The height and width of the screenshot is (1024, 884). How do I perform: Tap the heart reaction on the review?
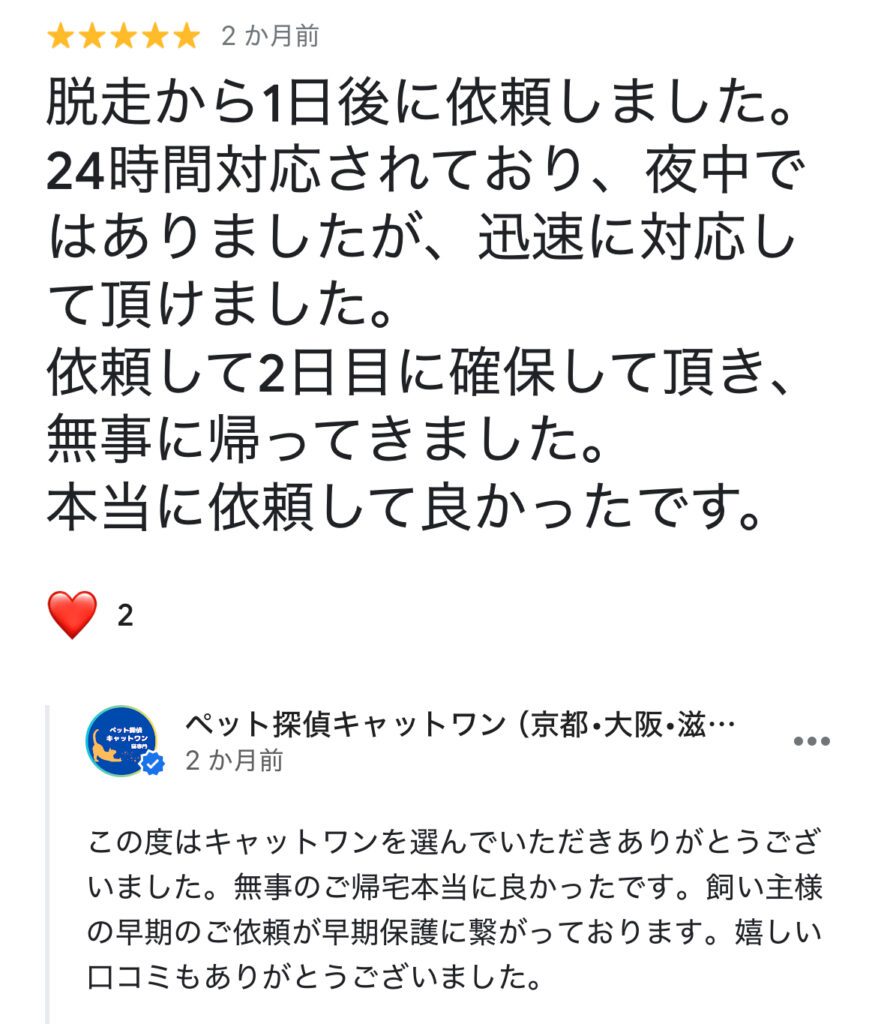coord(72,615)
